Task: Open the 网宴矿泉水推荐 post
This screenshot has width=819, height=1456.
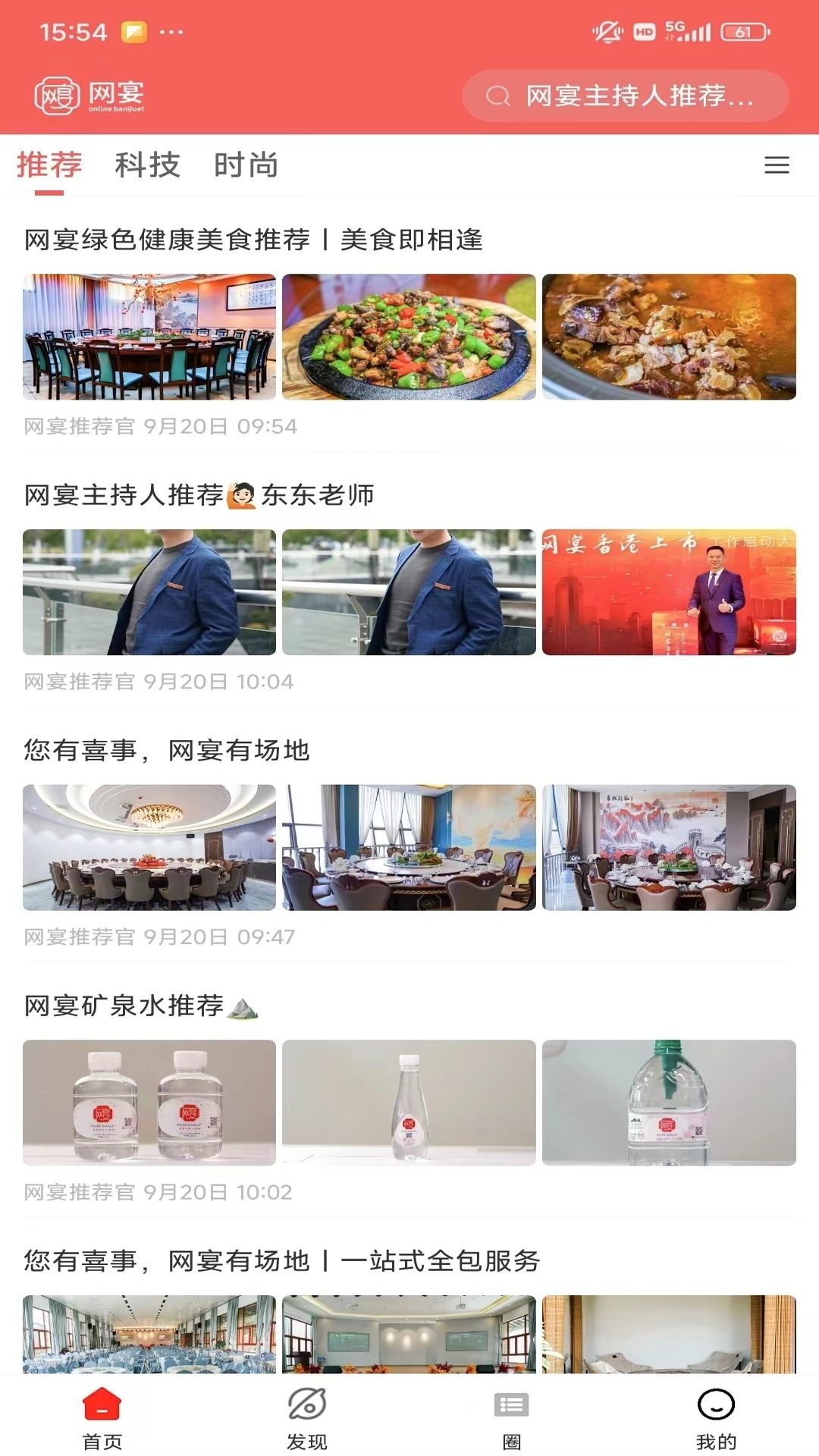Action: [141, 1006]
